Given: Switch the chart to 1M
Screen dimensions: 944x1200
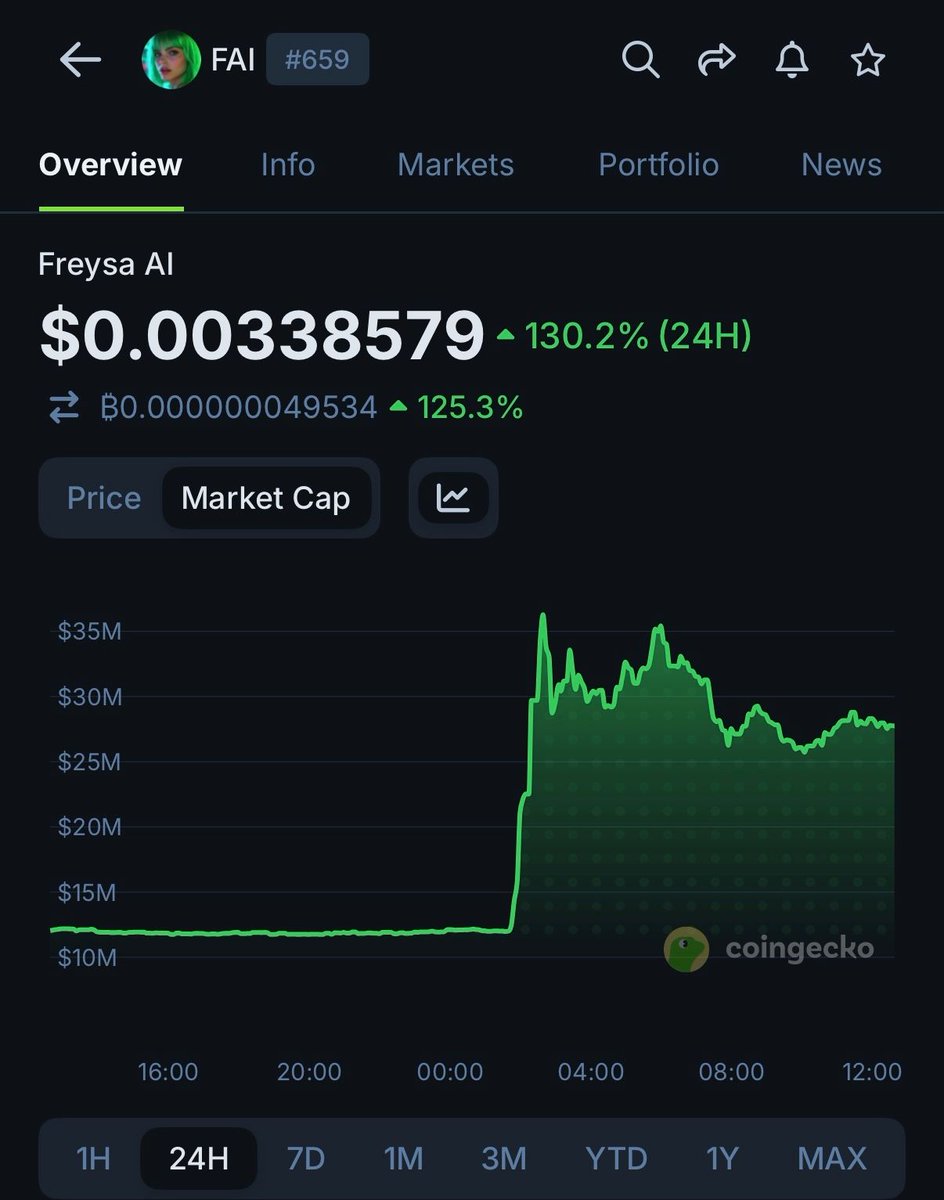Looking at the screenshot, I should point(403,1159).
